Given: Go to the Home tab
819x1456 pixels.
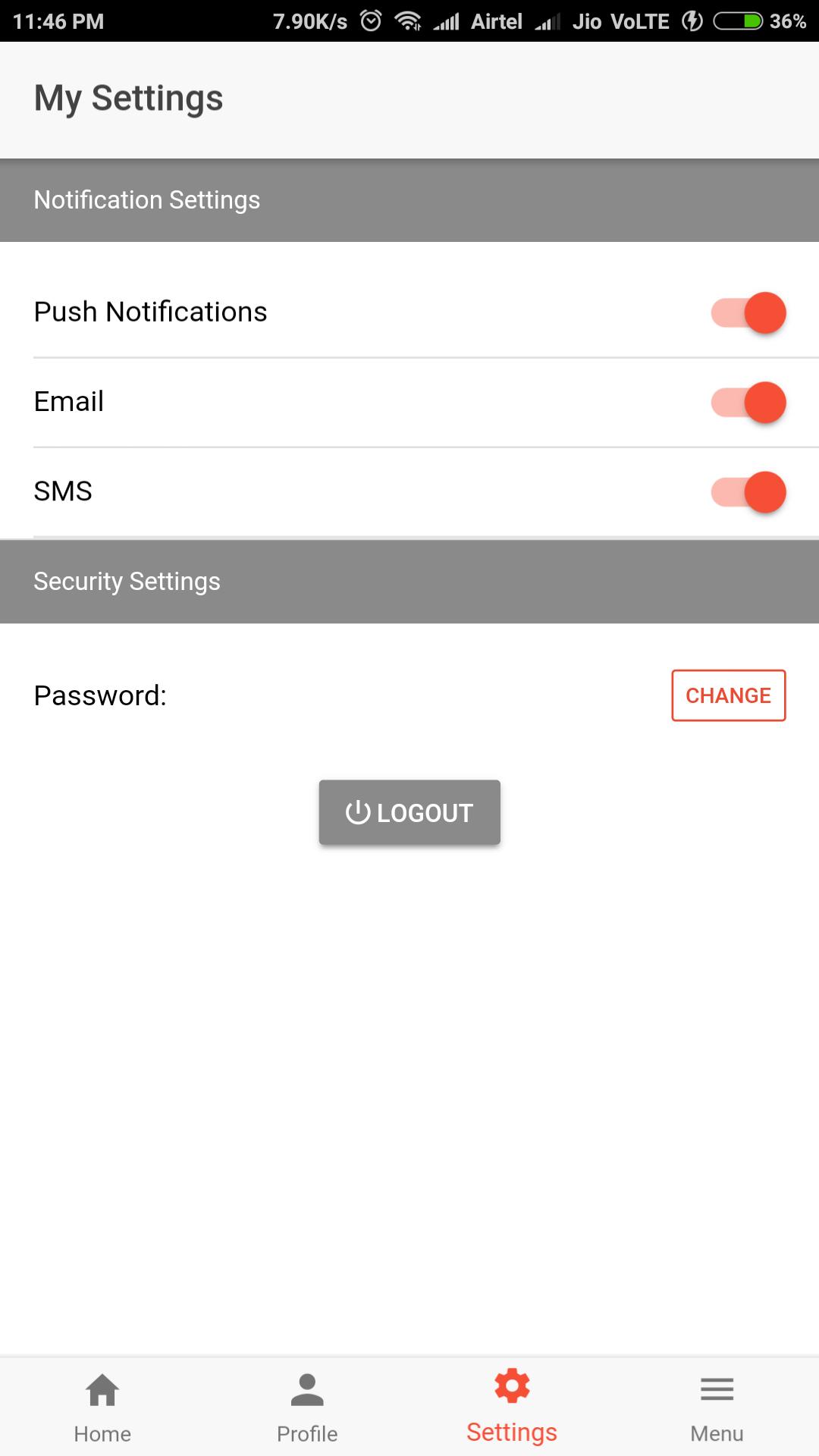Looking at the screenshot, I should pos(102,1407).
